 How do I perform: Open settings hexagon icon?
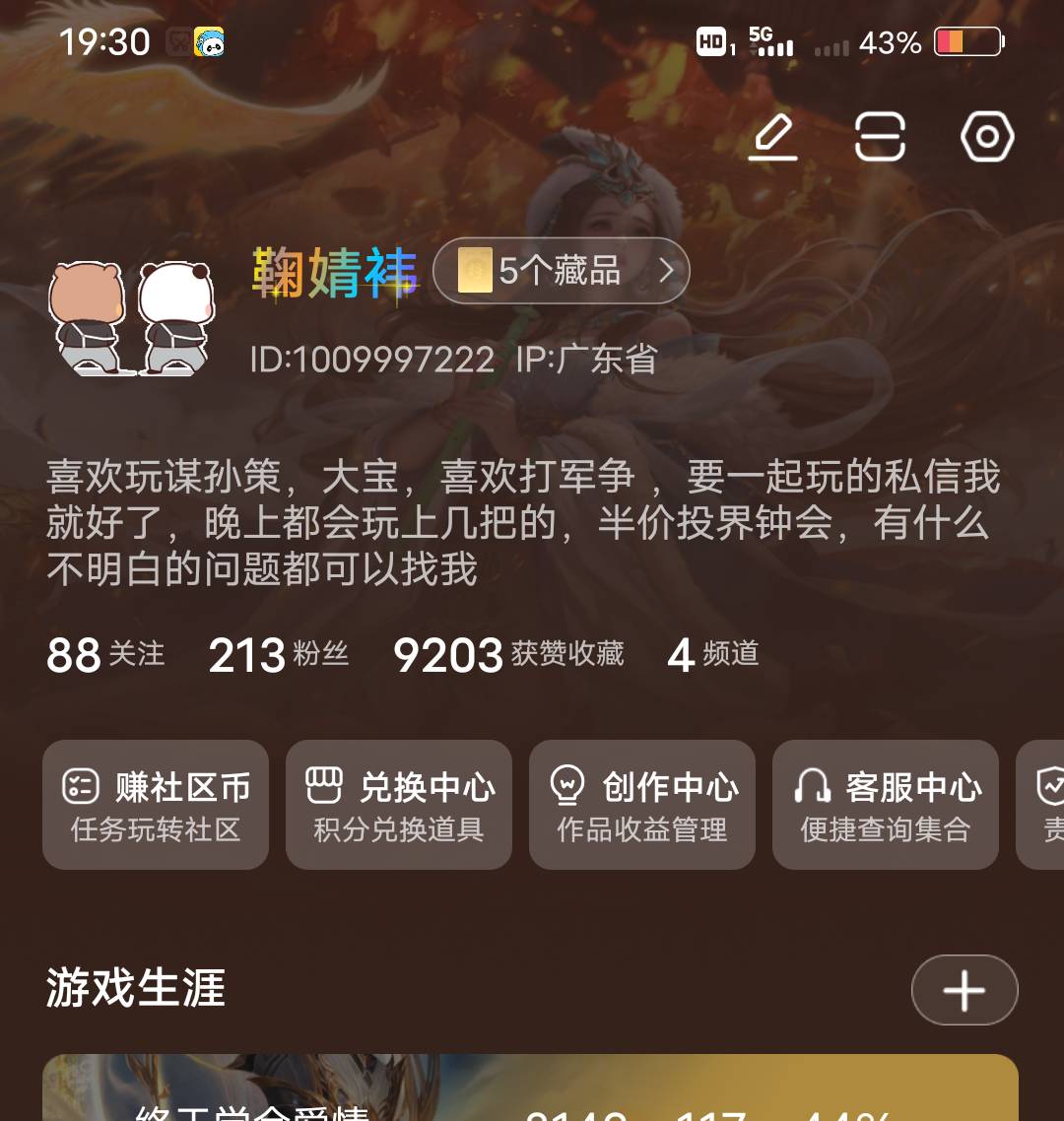coord(987,137)
